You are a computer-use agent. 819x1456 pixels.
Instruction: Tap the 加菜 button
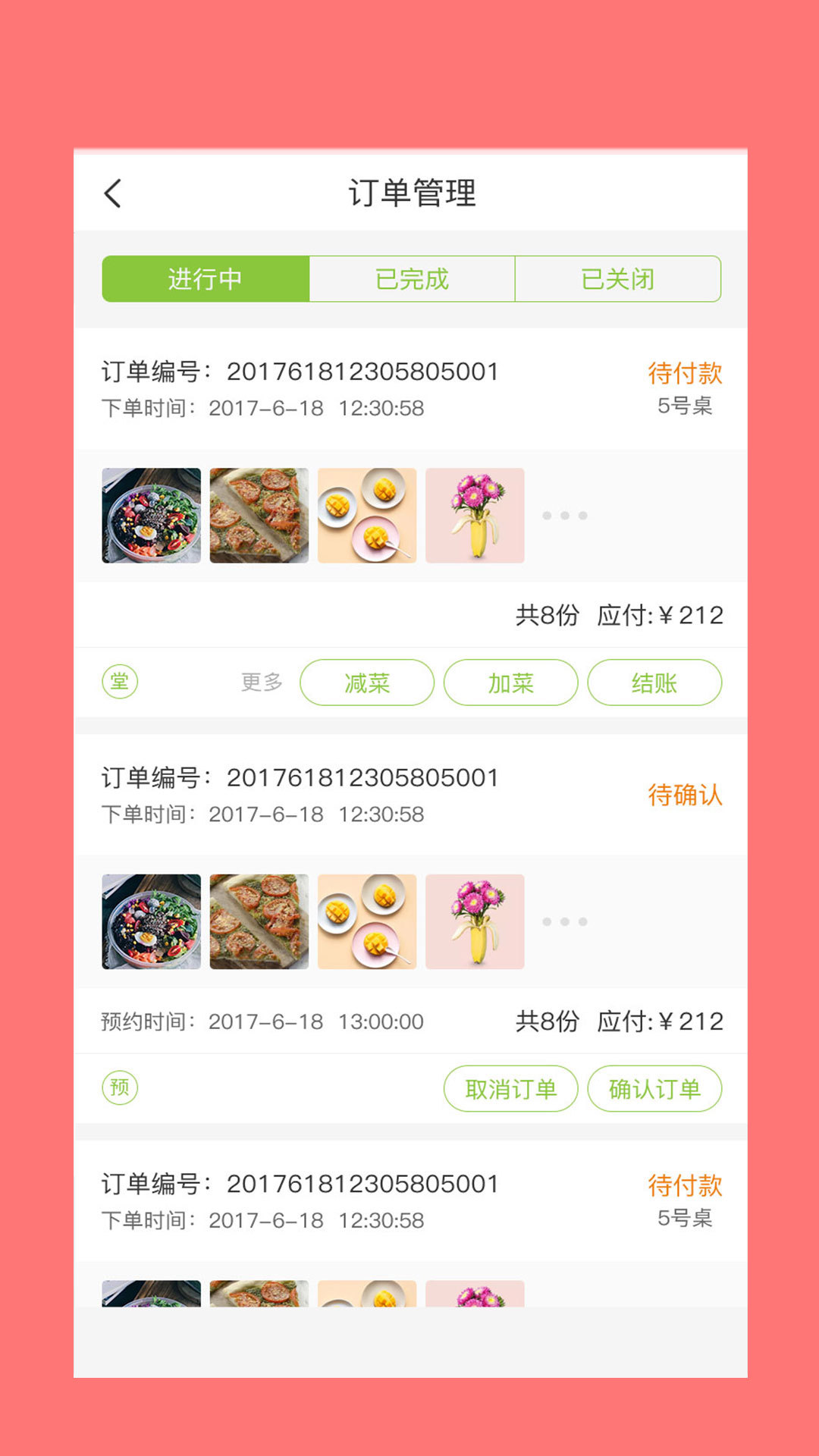(510, 682)
